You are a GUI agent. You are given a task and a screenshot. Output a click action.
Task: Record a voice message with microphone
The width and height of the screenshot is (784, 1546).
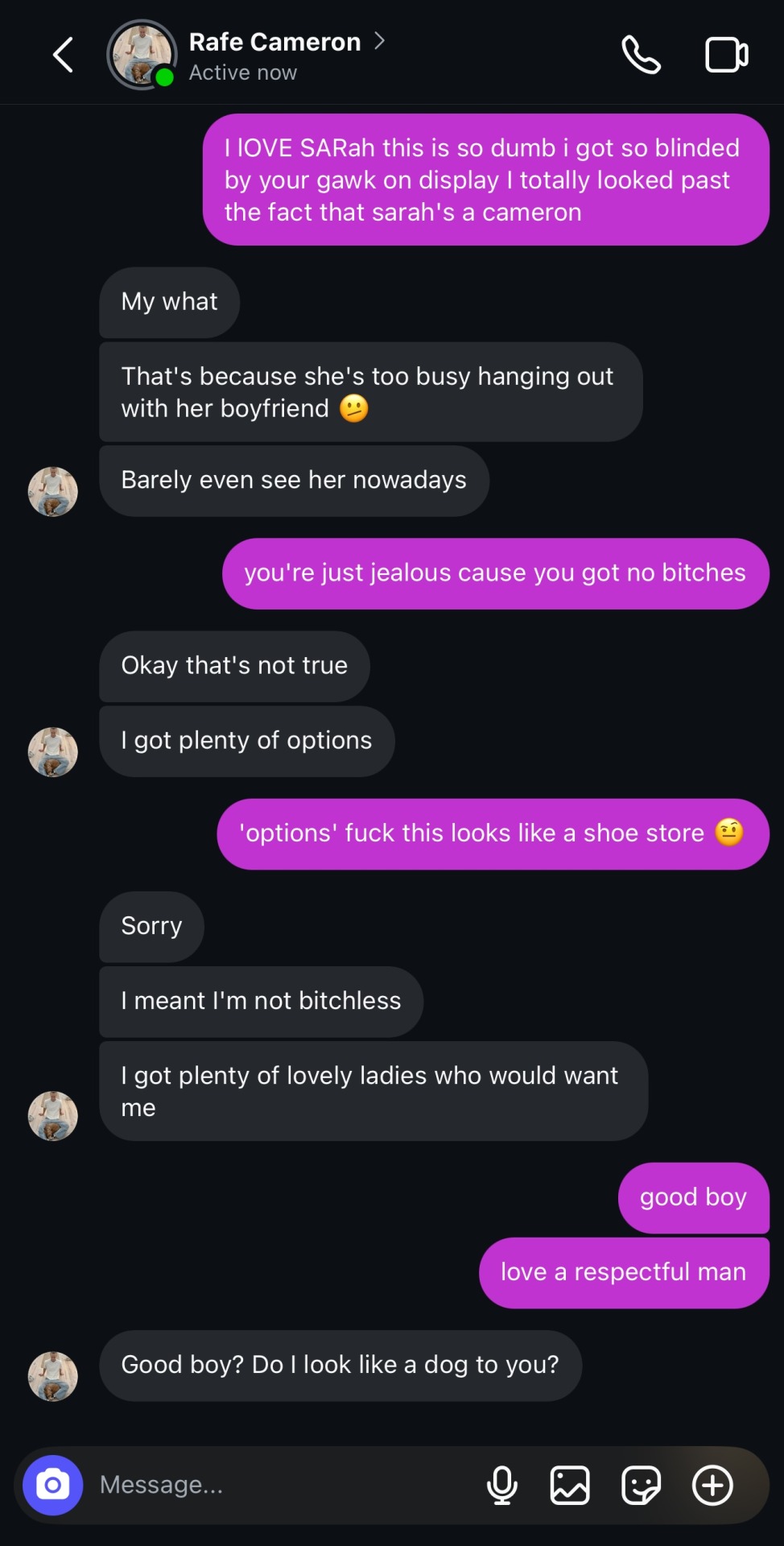[502, 1485]
